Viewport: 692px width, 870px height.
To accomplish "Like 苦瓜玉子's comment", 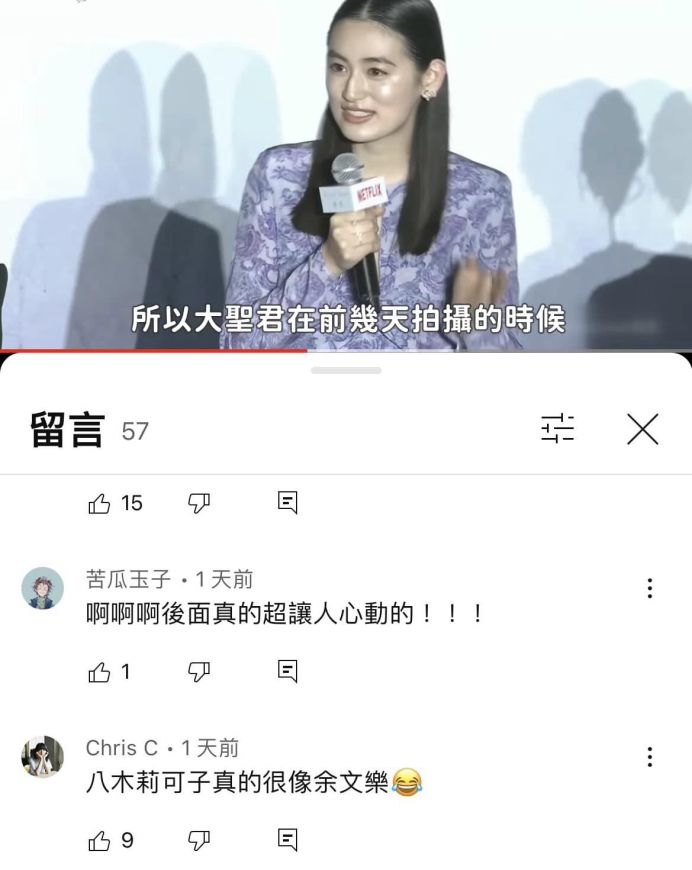I will [100, 672].
